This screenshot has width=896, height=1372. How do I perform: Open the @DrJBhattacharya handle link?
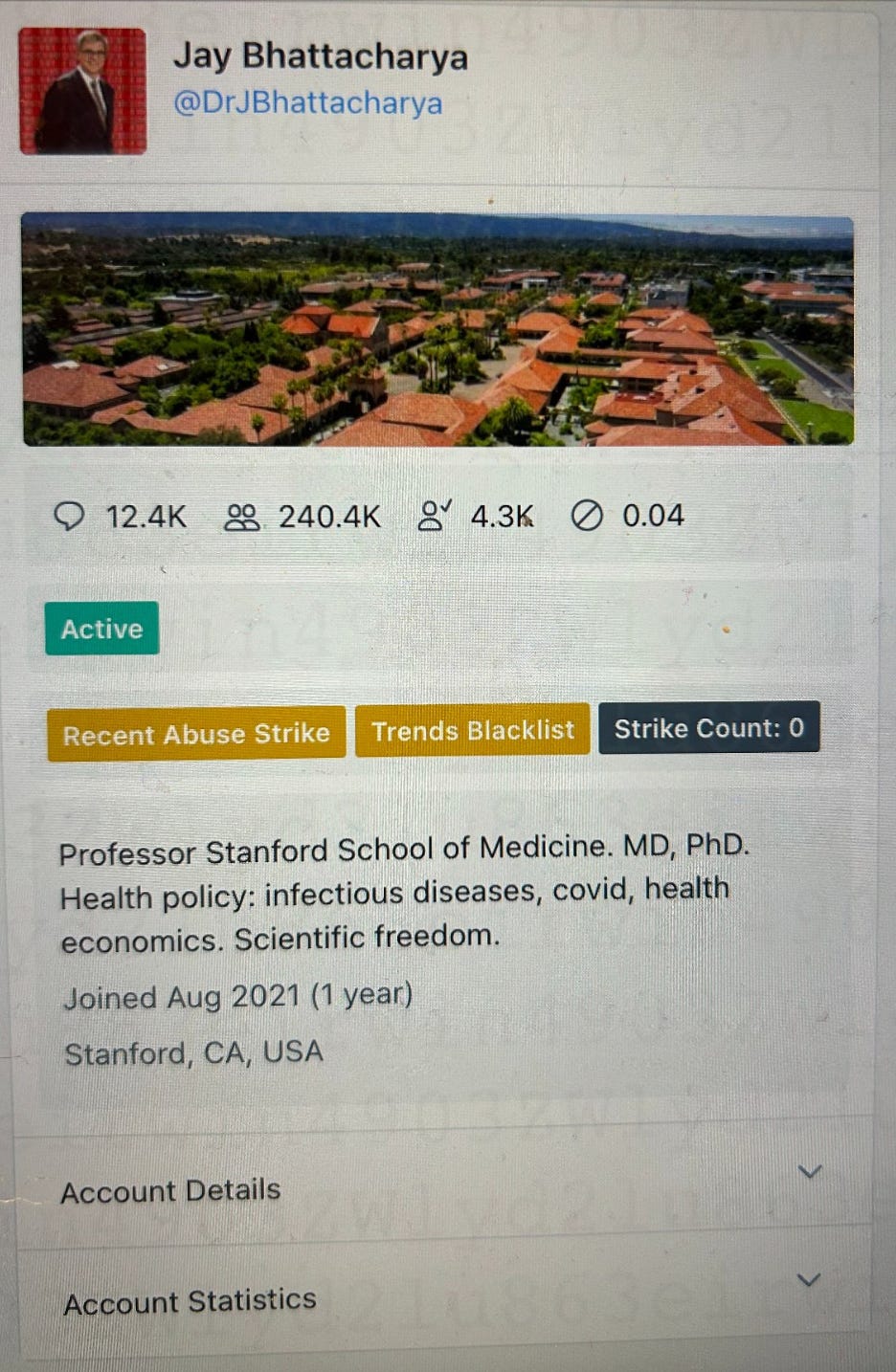(307, 103)
